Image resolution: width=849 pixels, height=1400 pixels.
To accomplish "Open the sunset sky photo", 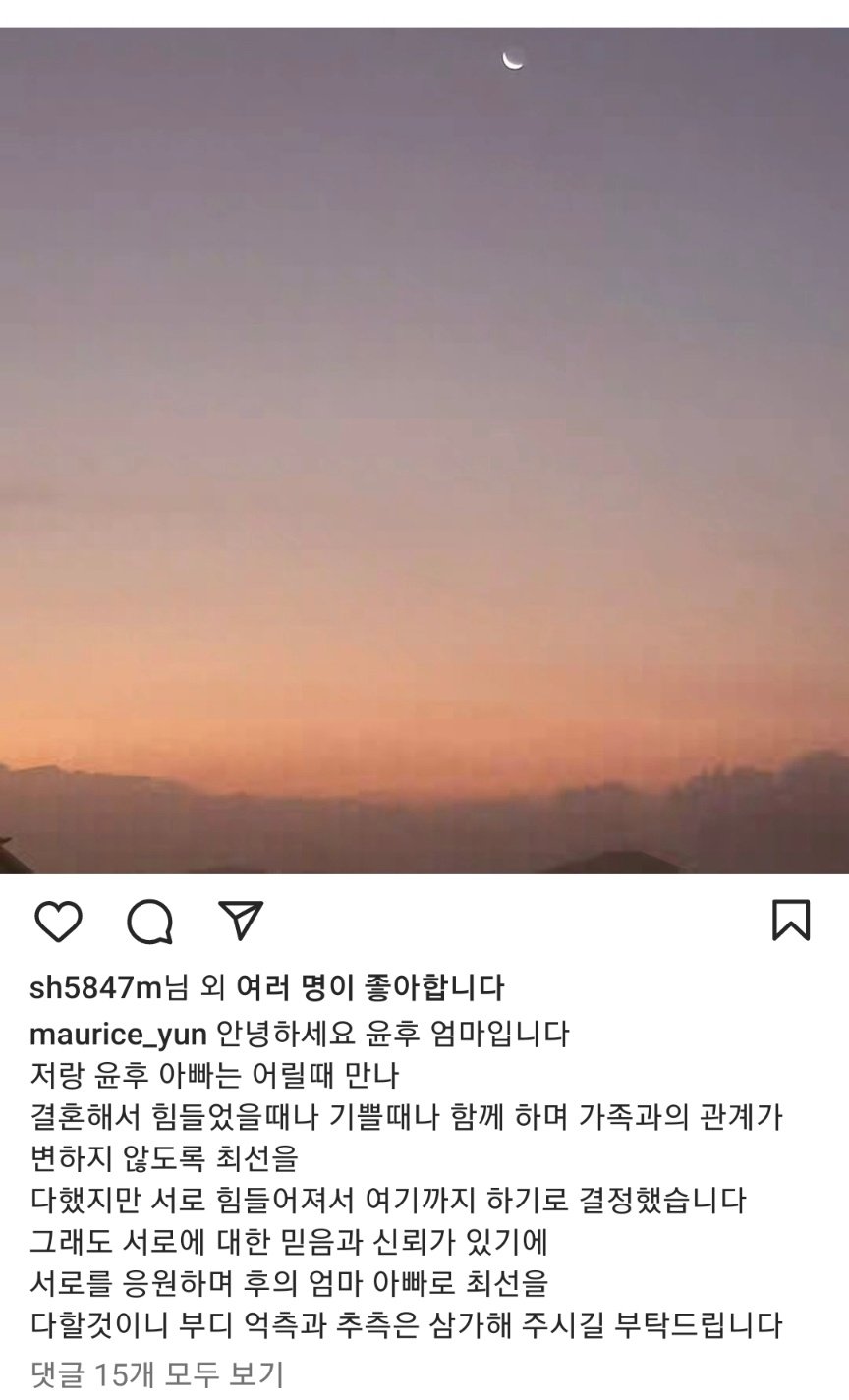I will pyautogui.click(x=424, y=450).
